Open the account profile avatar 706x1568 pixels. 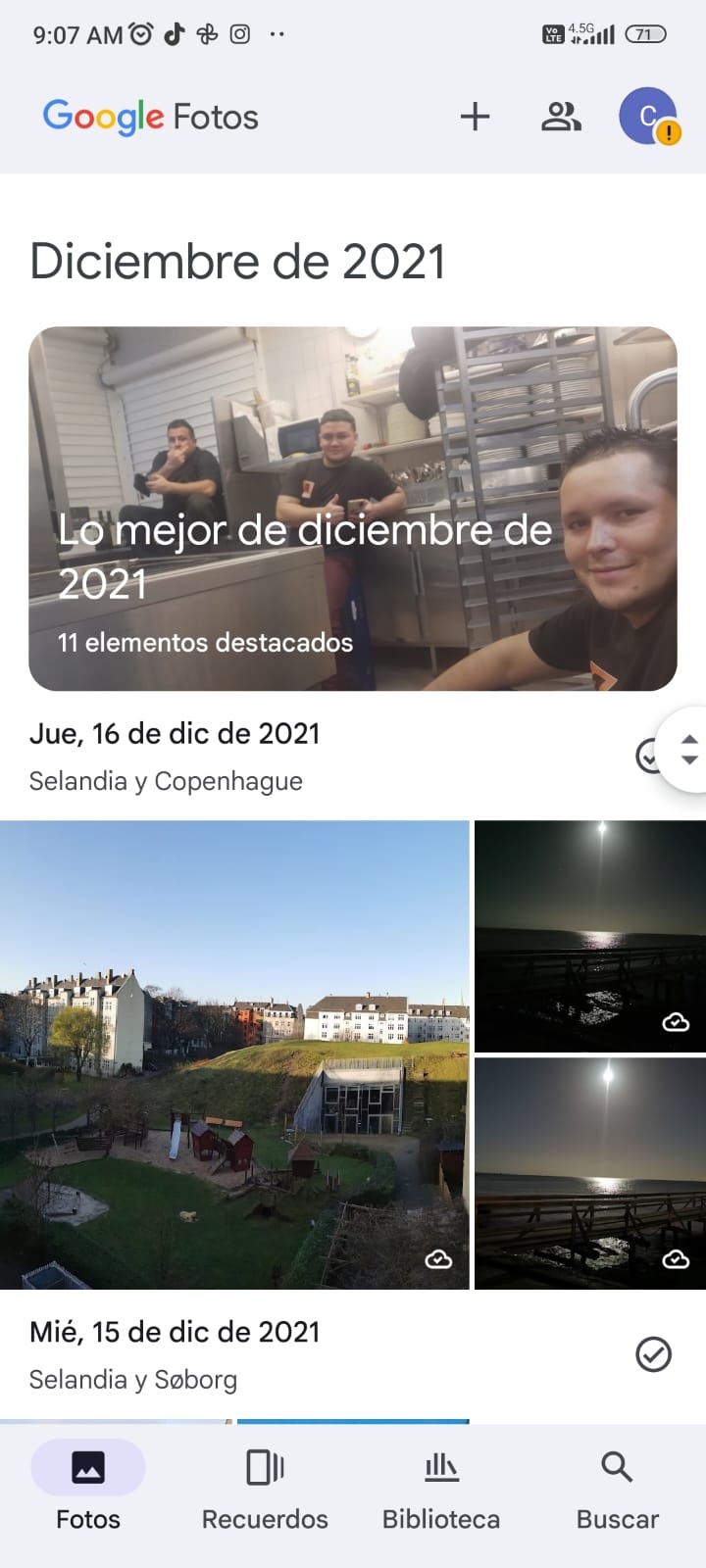tap(647, 117)
